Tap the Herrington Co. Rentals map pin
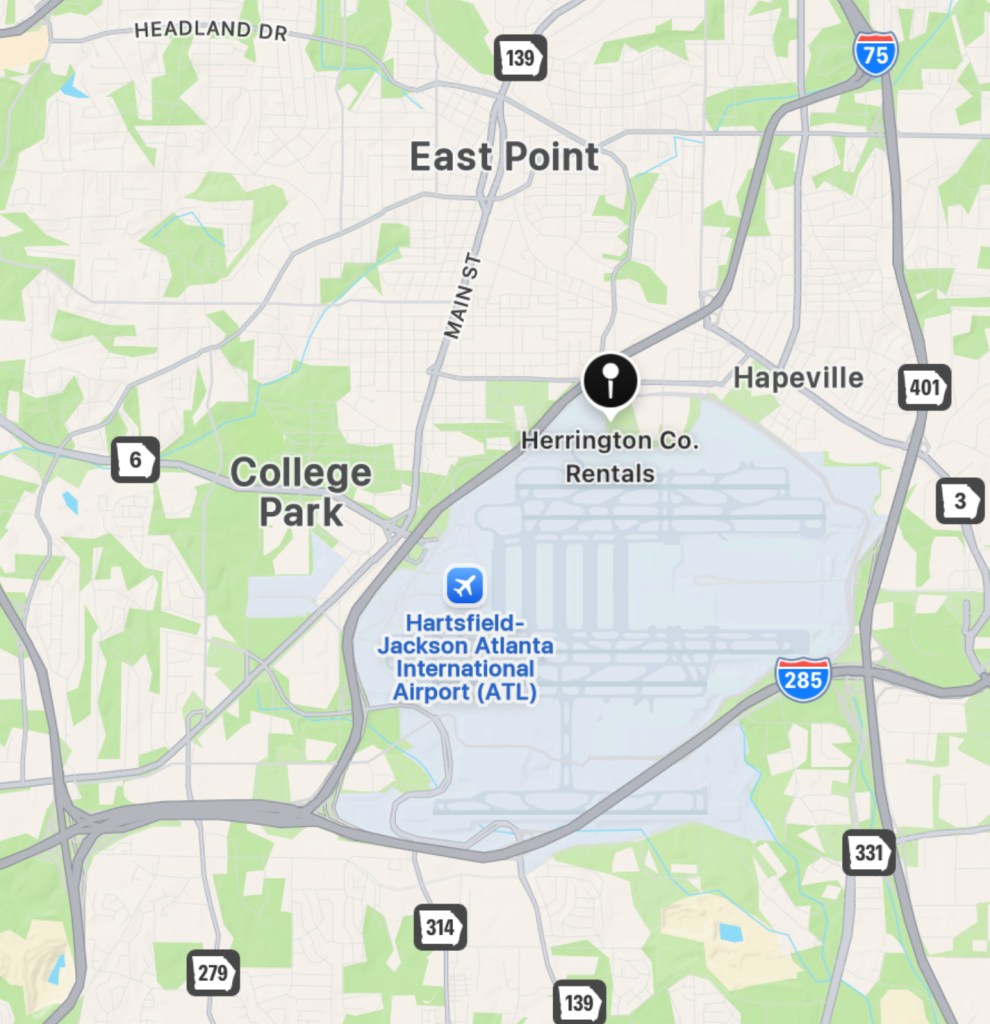 coord(610,382)
